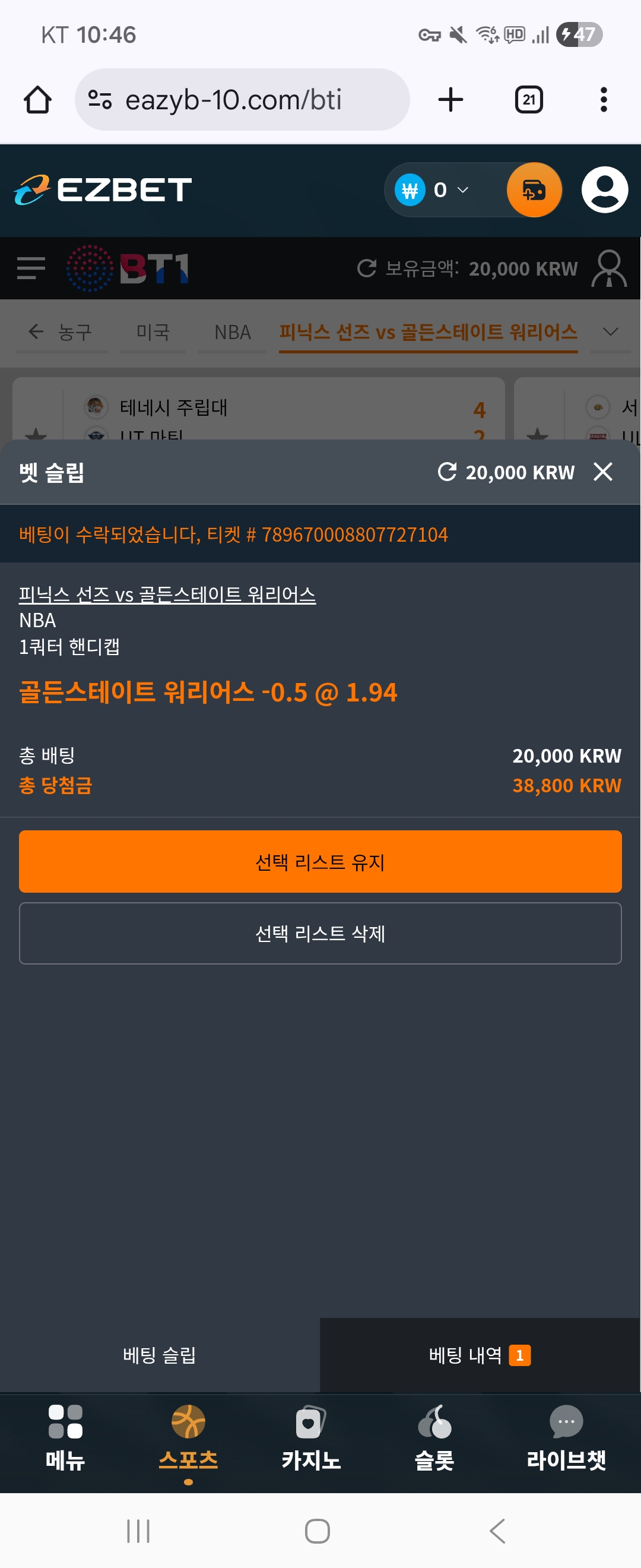The width and height of the screenshot is (641, 1568).
Task: Switch to the 베팅 내역 tab
Action: [x=479, y=1355]
